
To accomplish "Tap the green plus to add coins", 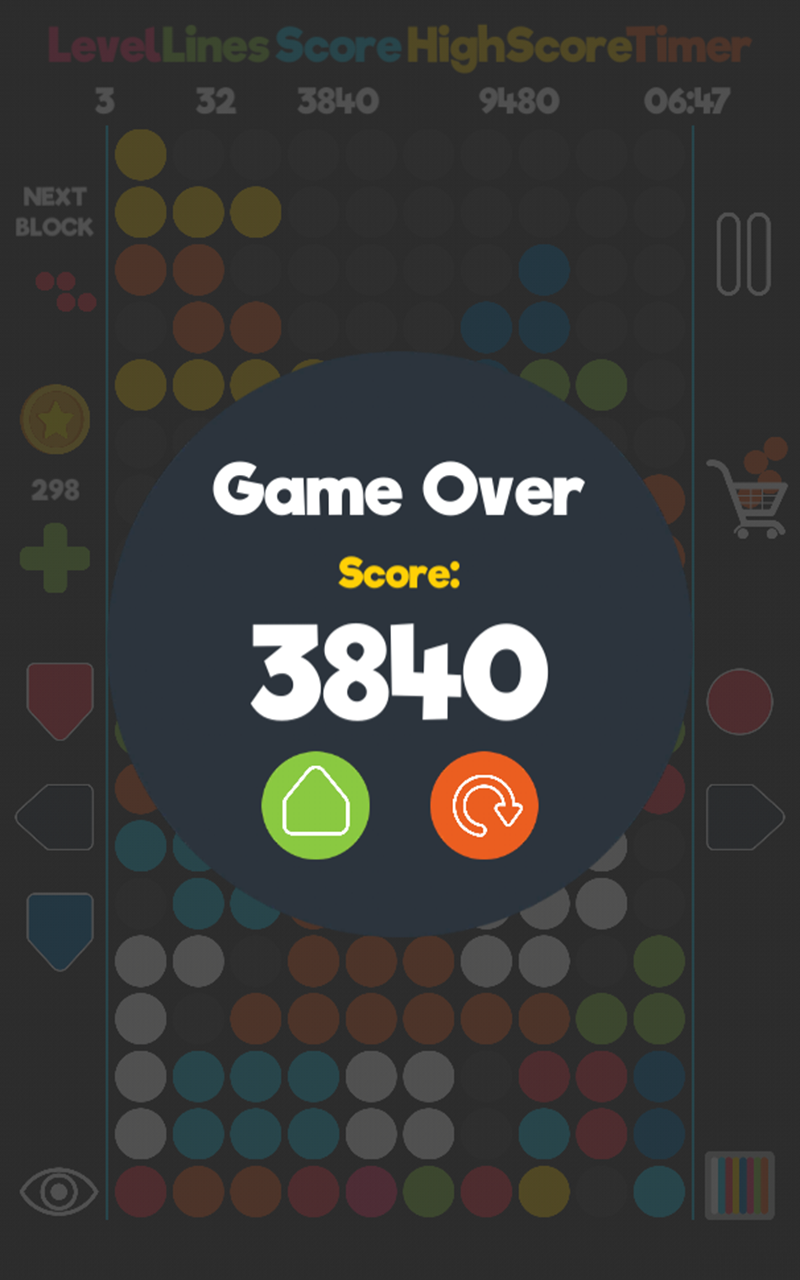I will click(x=55, y=558).
